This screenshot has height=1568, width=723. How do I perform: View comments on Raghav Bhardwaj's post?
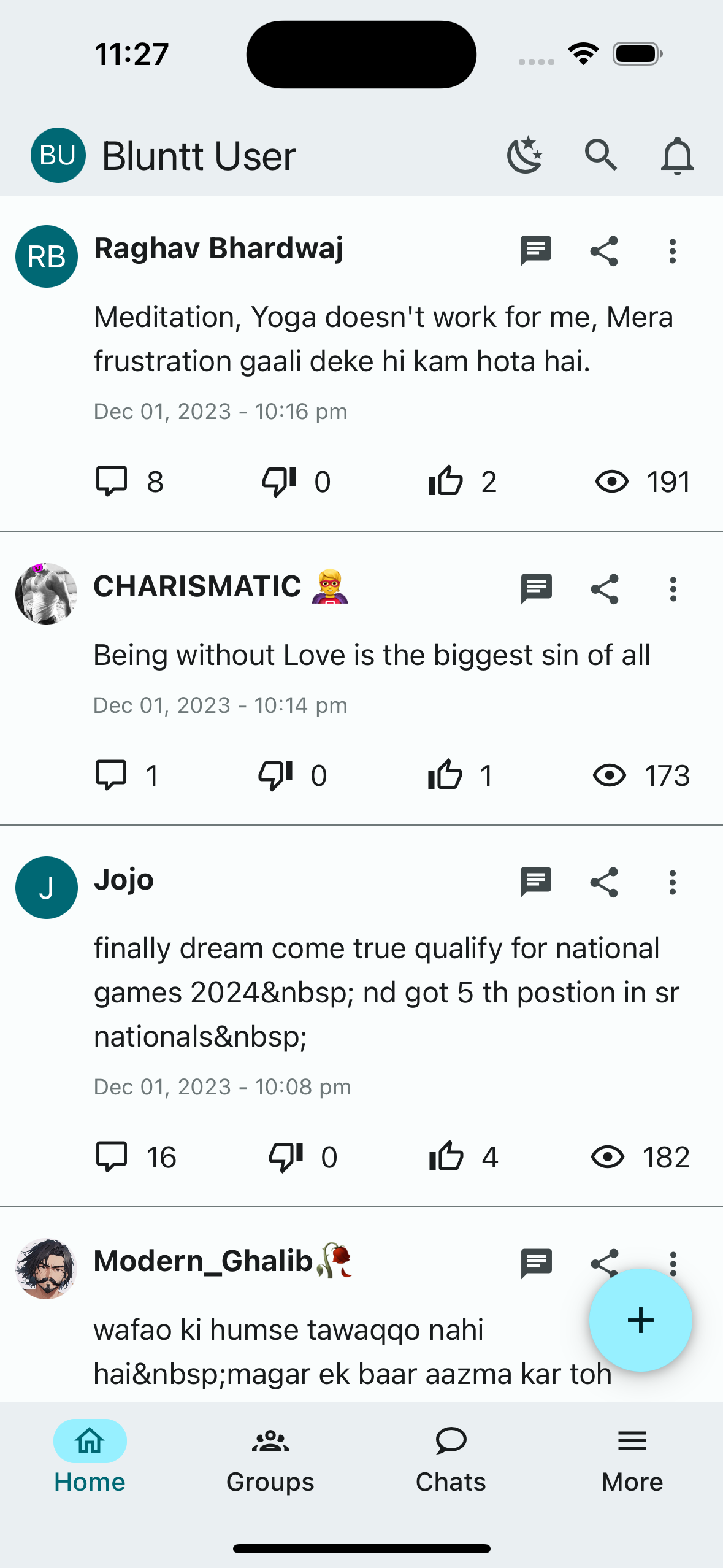(x=112, y=481)
